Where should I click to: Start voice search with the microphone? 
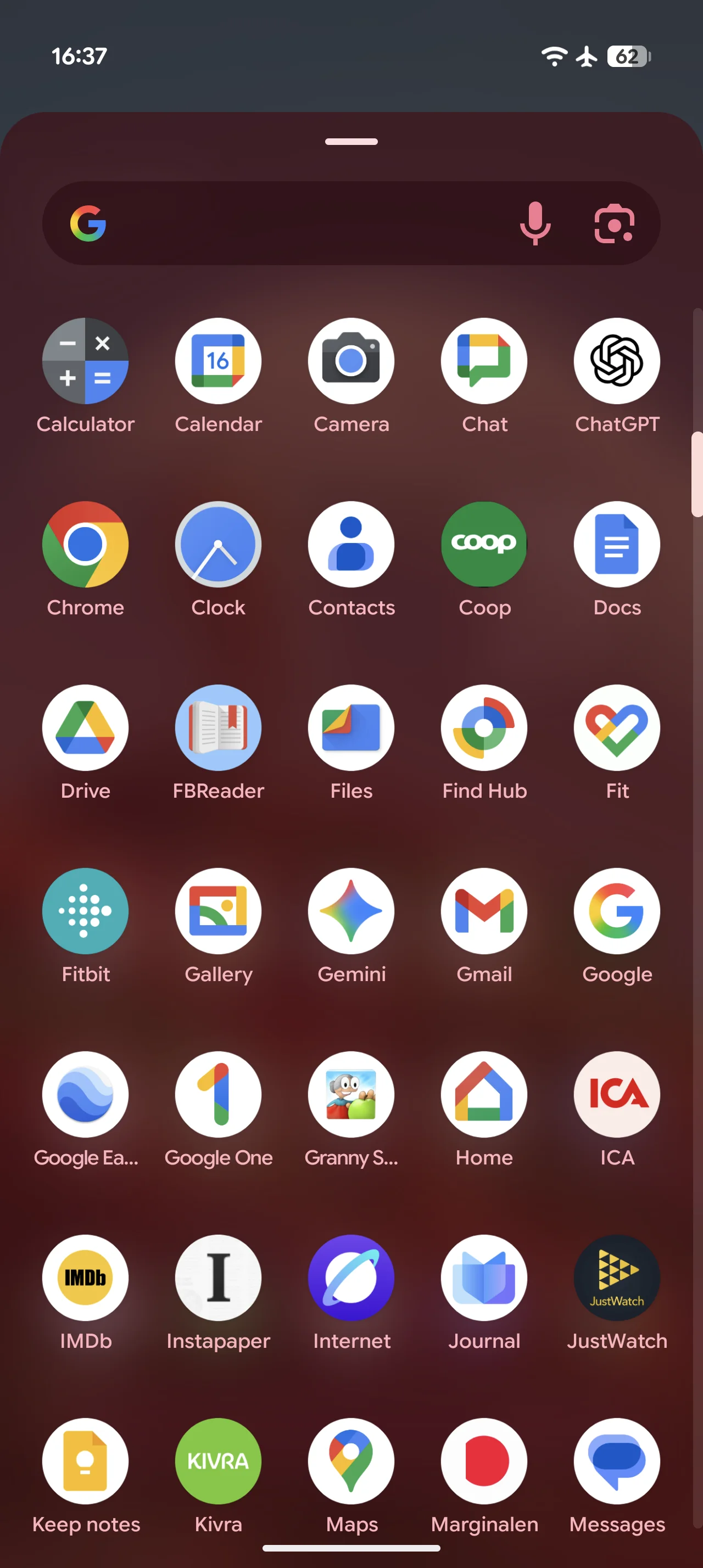(x=535, y=223)
